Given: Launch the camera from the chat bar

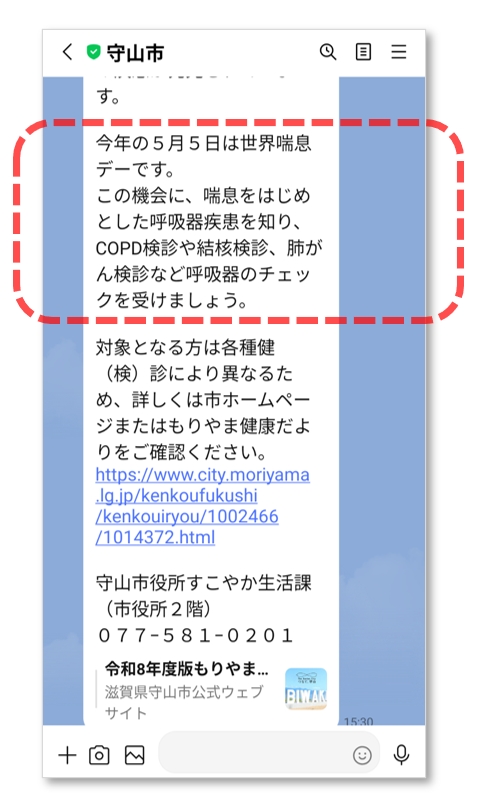Looking at the screenshot, I should pyautogui.click(x=99, y=755).
